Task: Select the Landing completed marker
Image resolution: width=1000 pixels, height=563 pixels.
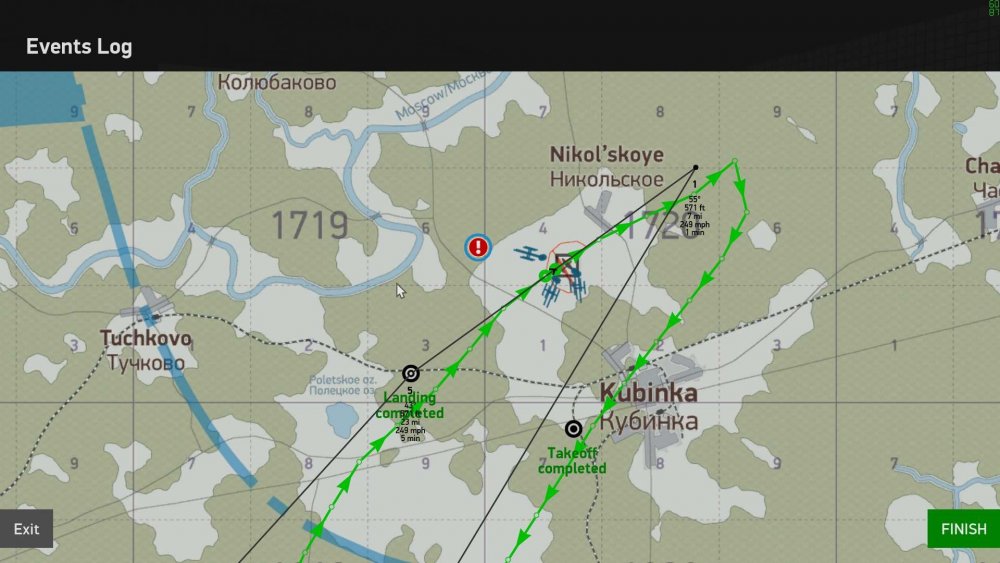Action: click(410, 373)
